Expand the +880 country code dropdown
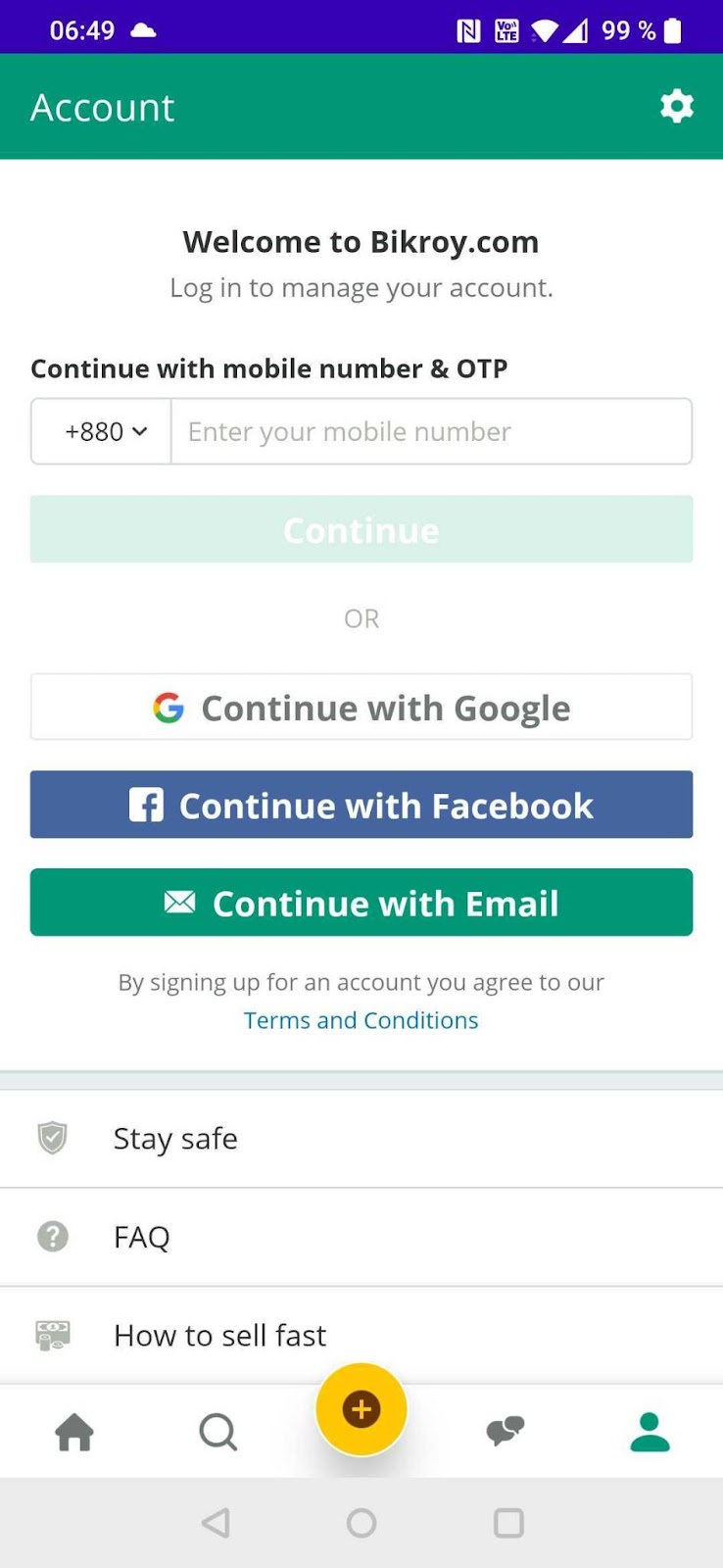Image resolution: width=723 pixels, height=1568 pixels. click(102, 431)
